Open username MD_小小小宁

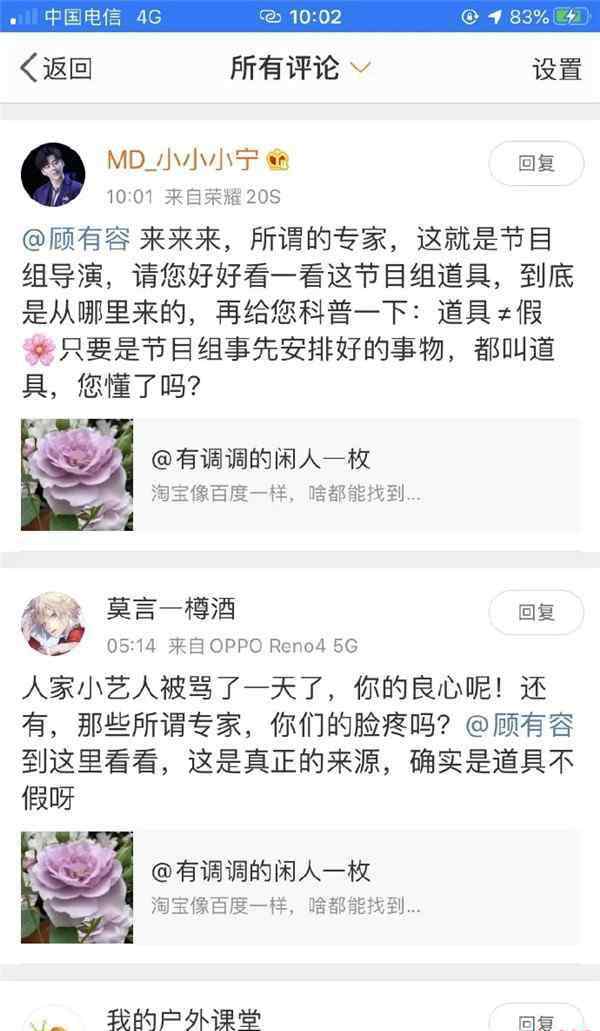pos(183,159)
